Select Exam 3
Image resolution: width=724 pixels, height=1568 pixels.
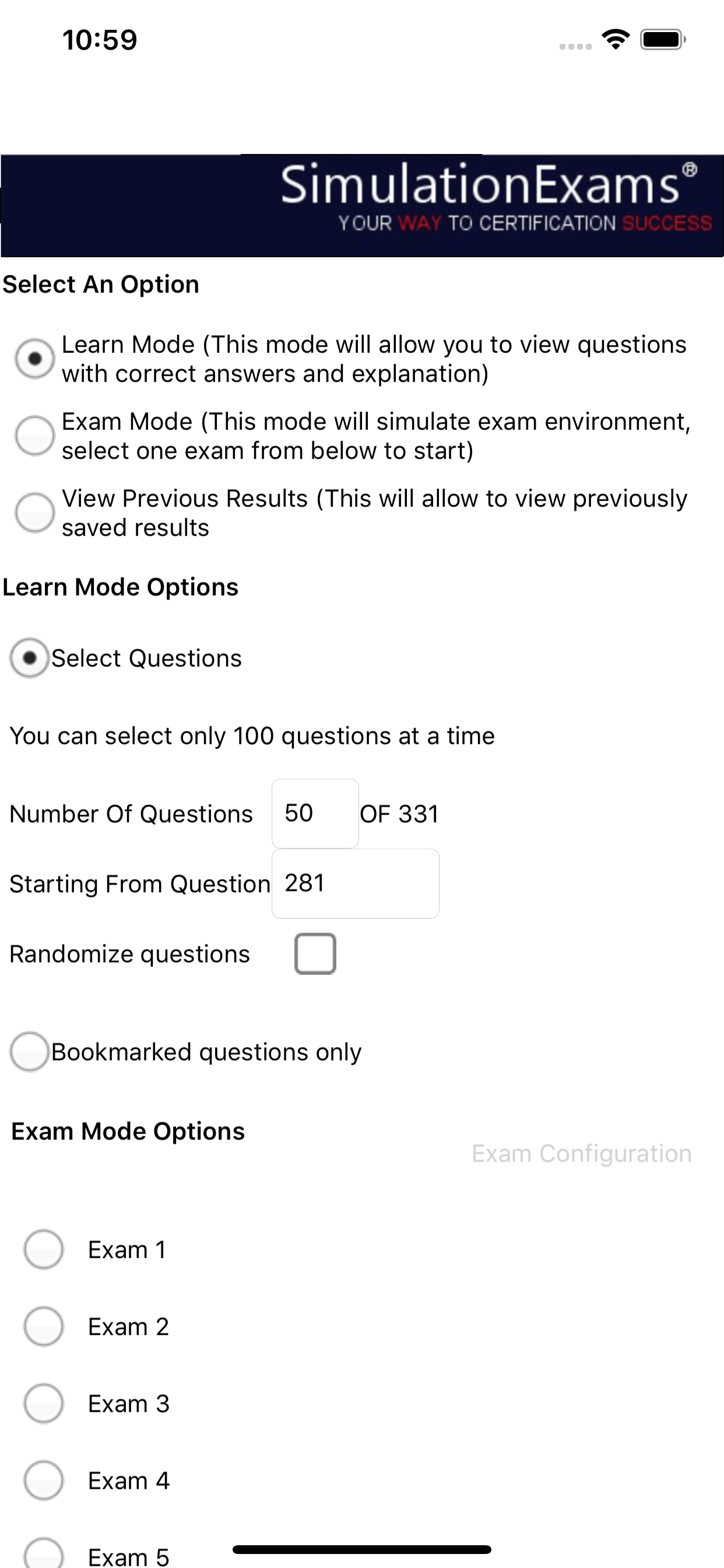[43, 1403]
